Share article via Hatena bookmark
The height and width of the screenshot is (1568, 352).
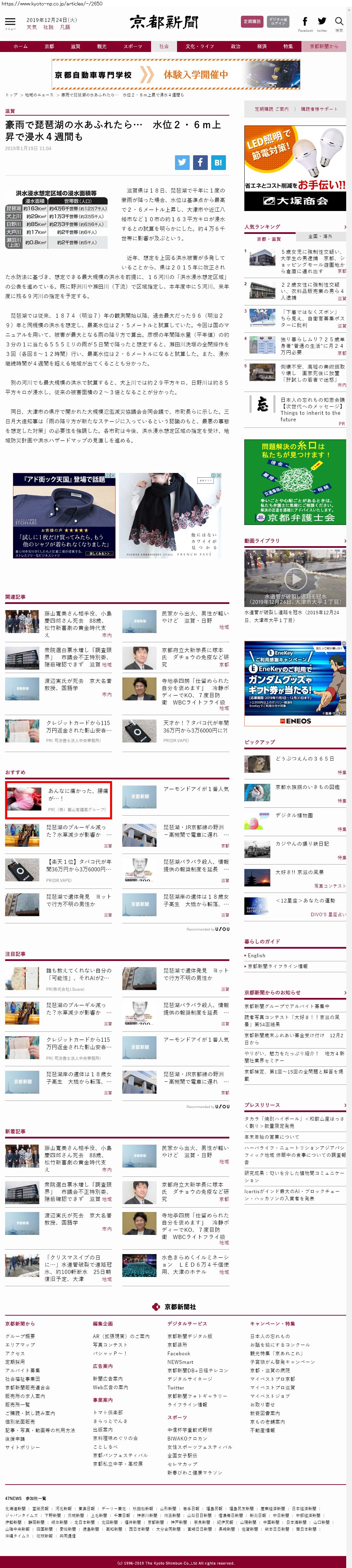[x=218, y=162]
